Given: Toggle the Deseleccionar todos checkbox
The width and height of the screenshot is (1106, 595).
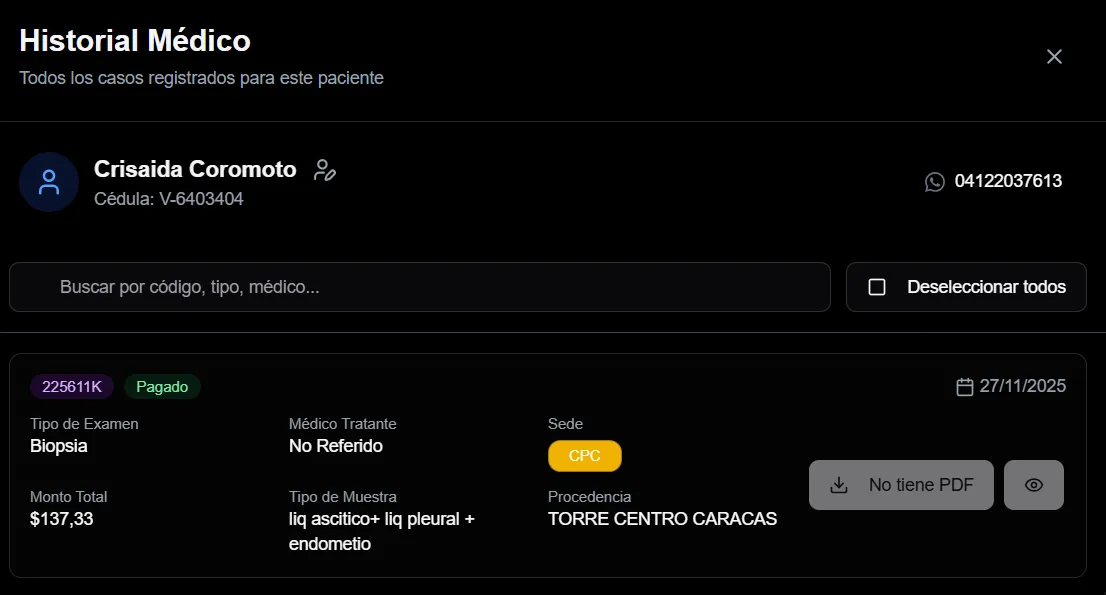Looking at the screenshot, I should [x=877, y=287].
